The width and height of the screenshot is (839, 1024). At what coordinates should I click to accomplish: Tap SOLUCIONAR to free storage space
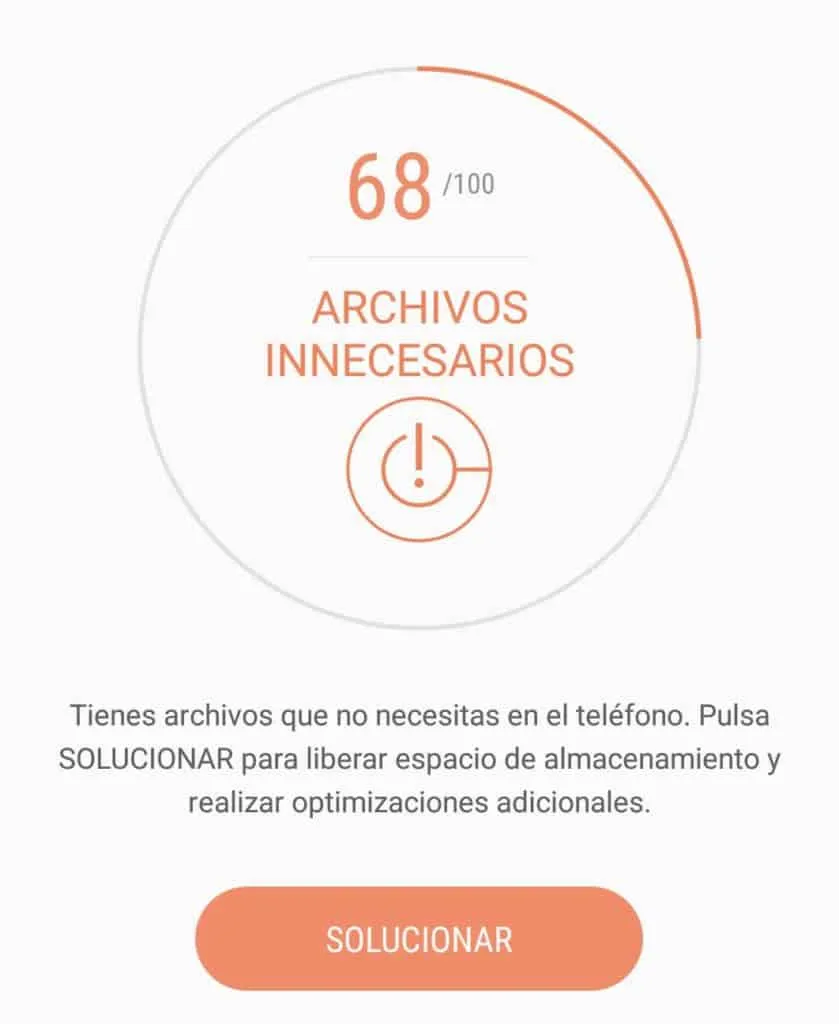pyautogui.click(x=419, y=940)
